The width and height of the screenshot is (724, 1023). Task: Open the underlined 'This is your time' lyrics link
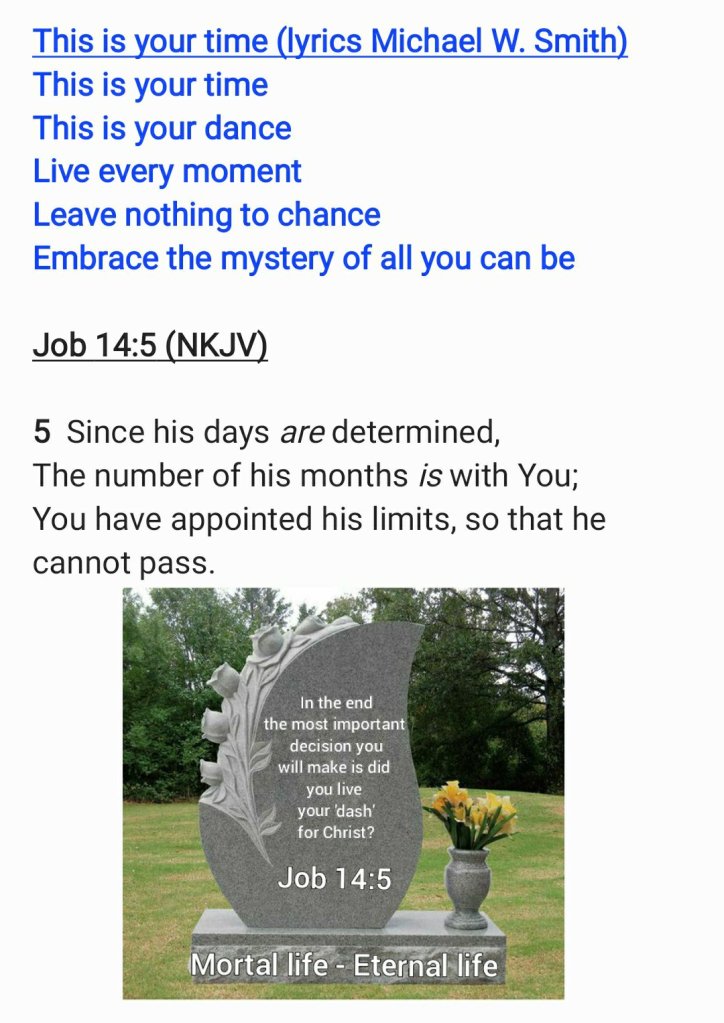click(330, 42)
